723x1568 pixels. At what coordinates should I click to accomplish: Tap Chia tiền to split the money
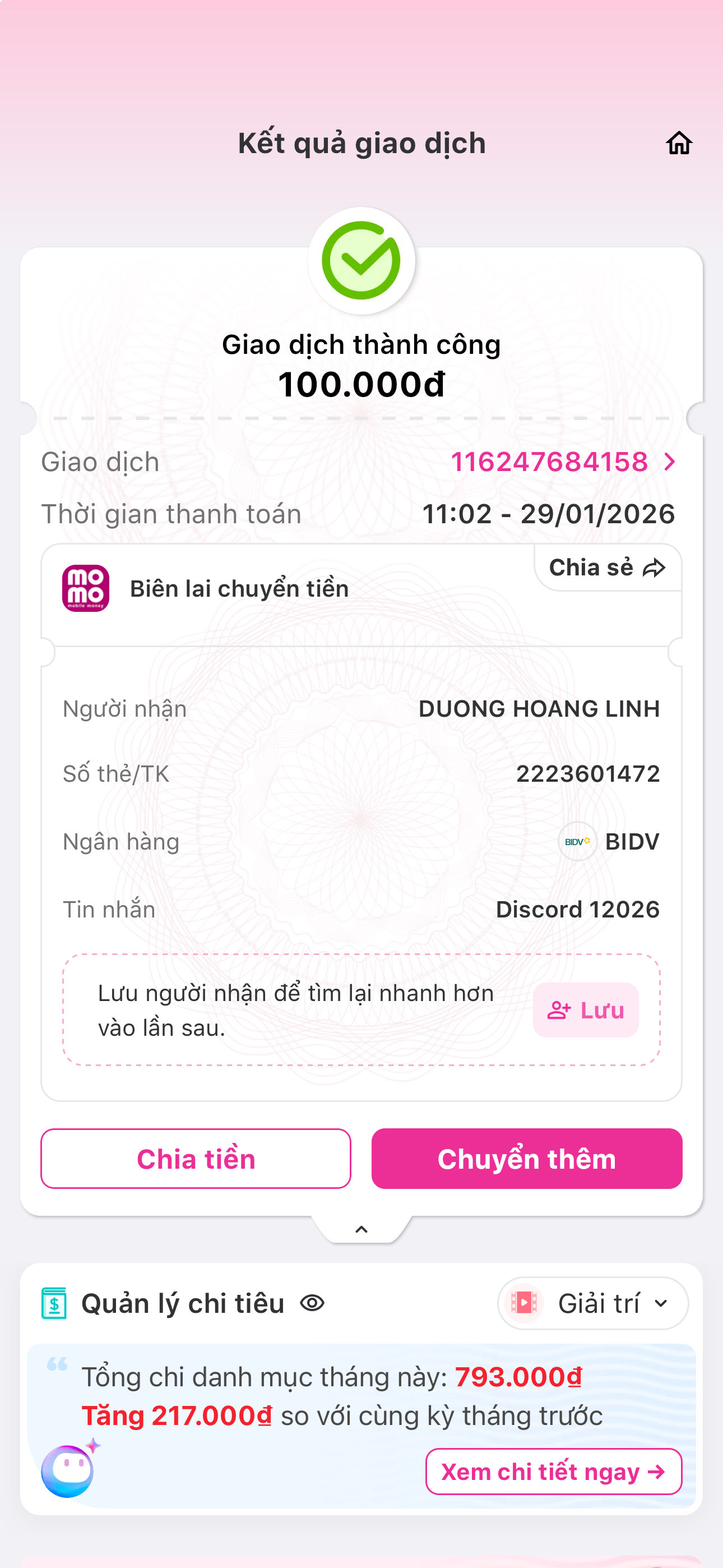tap(196, 1159)
